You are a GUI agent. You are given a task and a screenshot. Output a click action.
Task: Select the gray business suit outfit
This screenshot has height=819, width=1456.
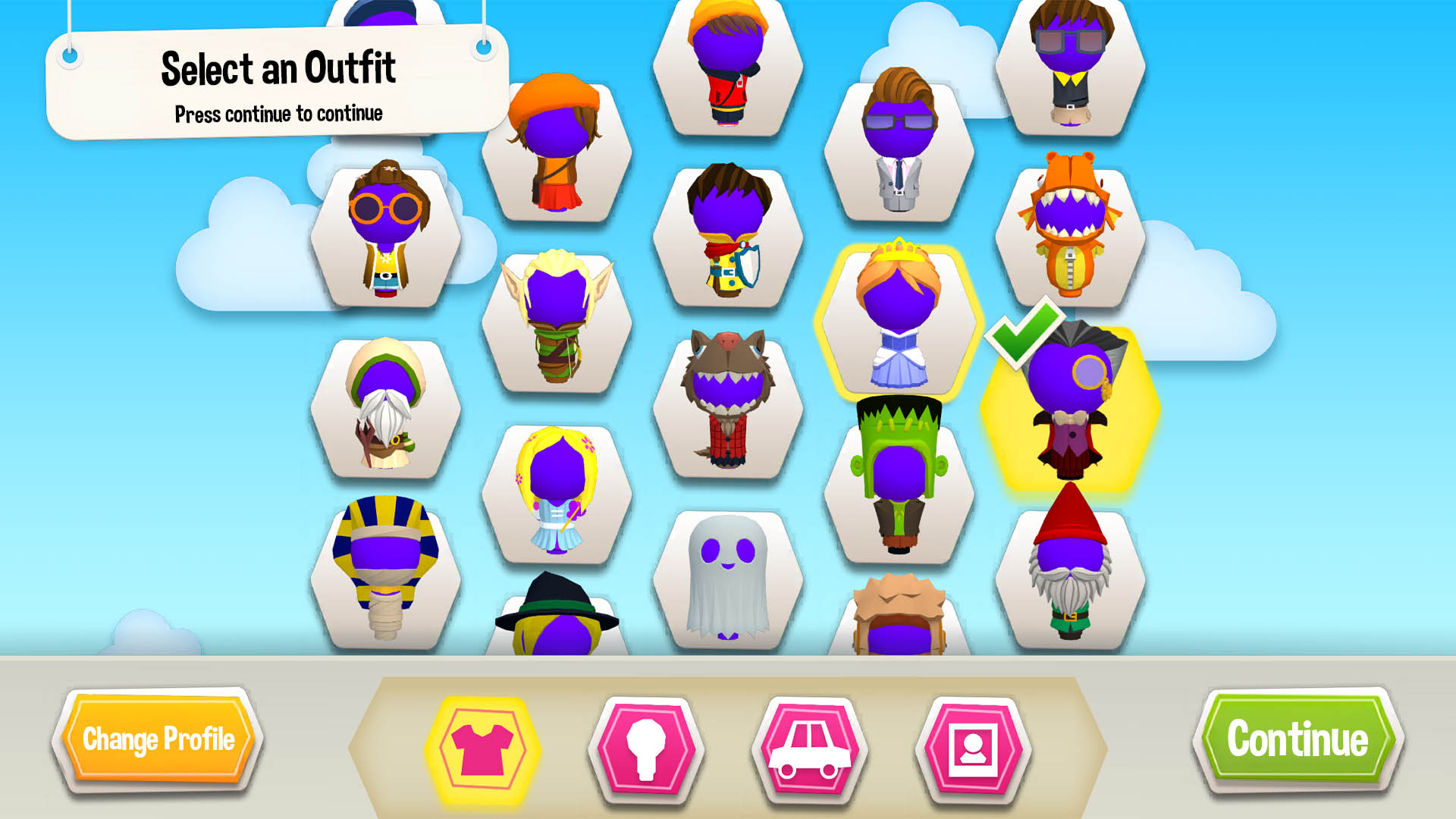(899, 148)
